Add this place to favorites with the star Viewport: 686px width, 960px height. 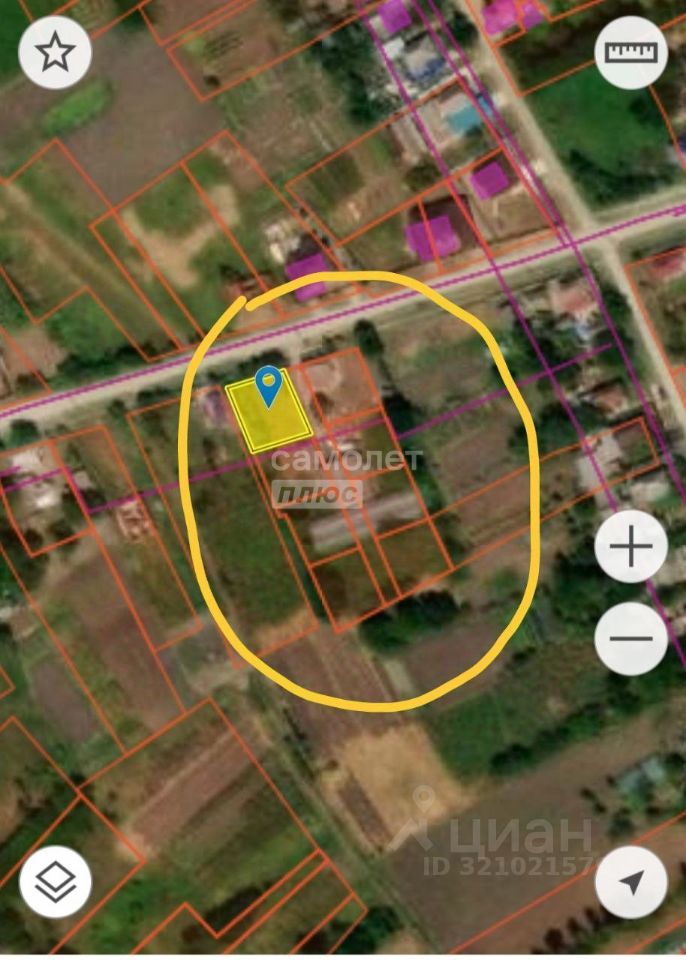(55, 52)
